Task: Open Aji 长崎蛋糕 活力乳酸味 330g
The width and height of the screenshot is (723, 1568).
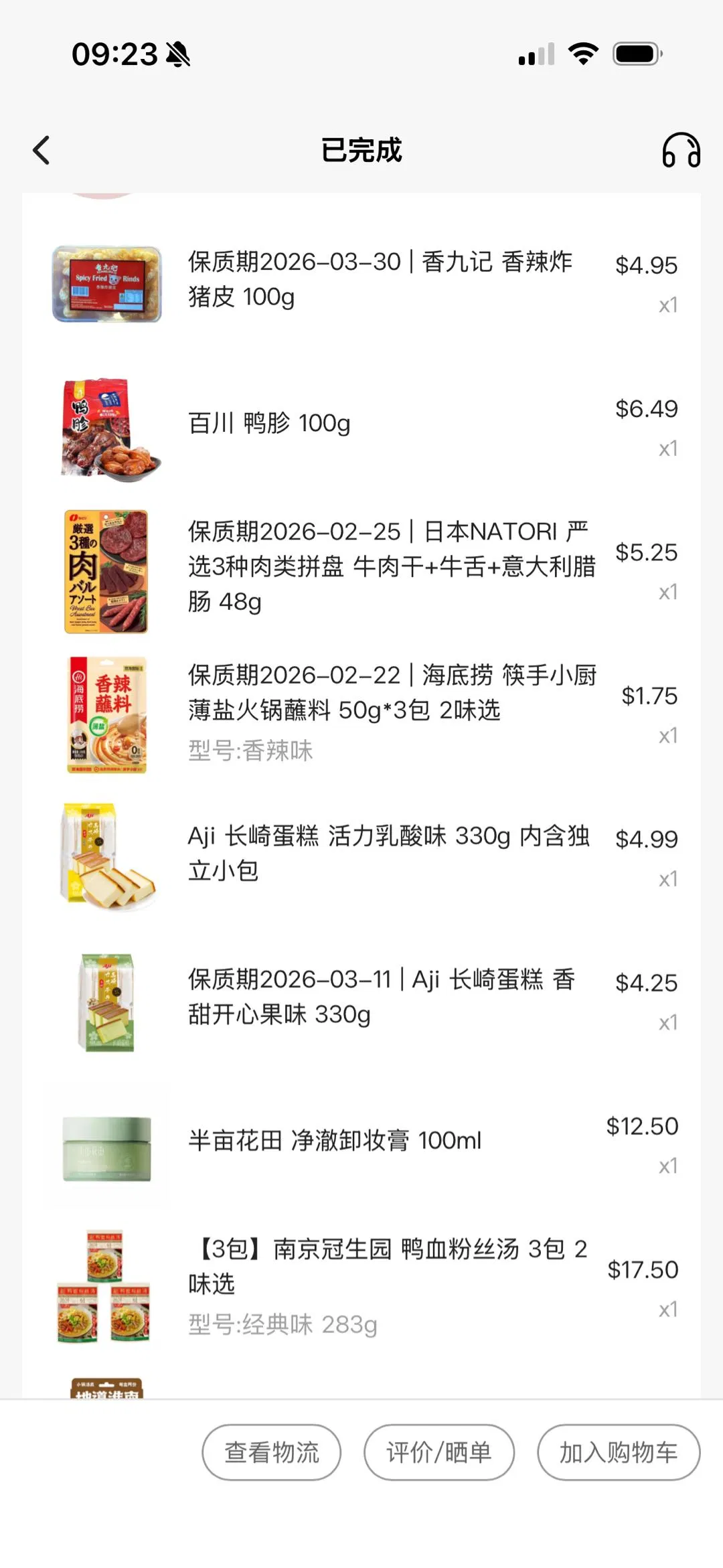Action: point(388,853)
